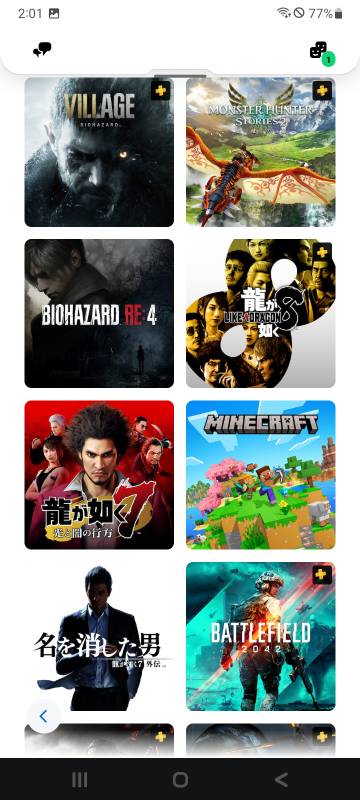The width and height of the screenshot is (360, 800).
Task: Open the Biohazard Village game tile
Action: coord(99,152)
